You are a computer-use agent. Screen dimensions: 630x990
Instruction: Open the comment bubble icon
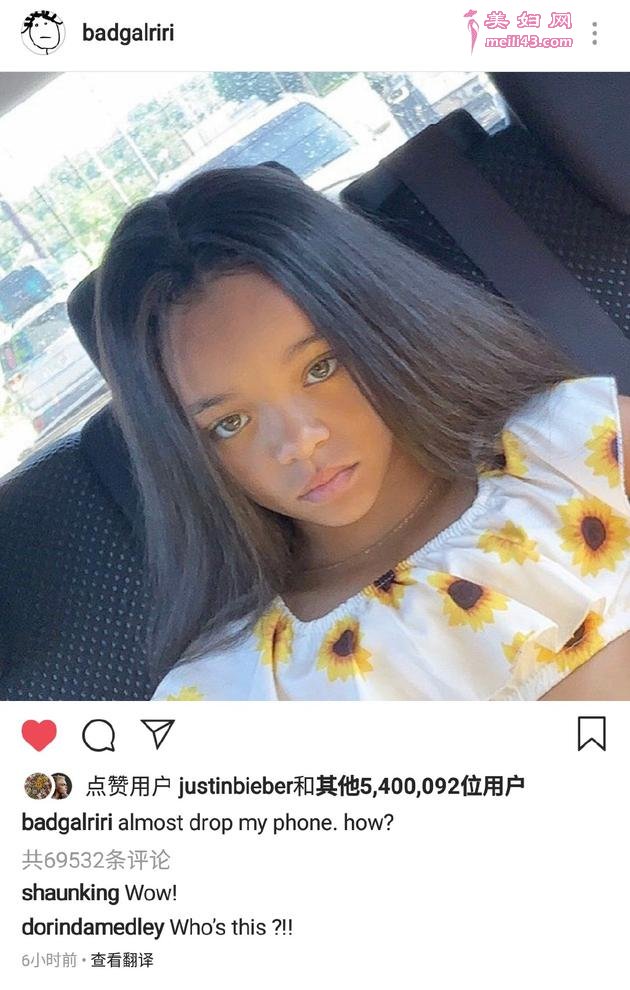(98, 735)
